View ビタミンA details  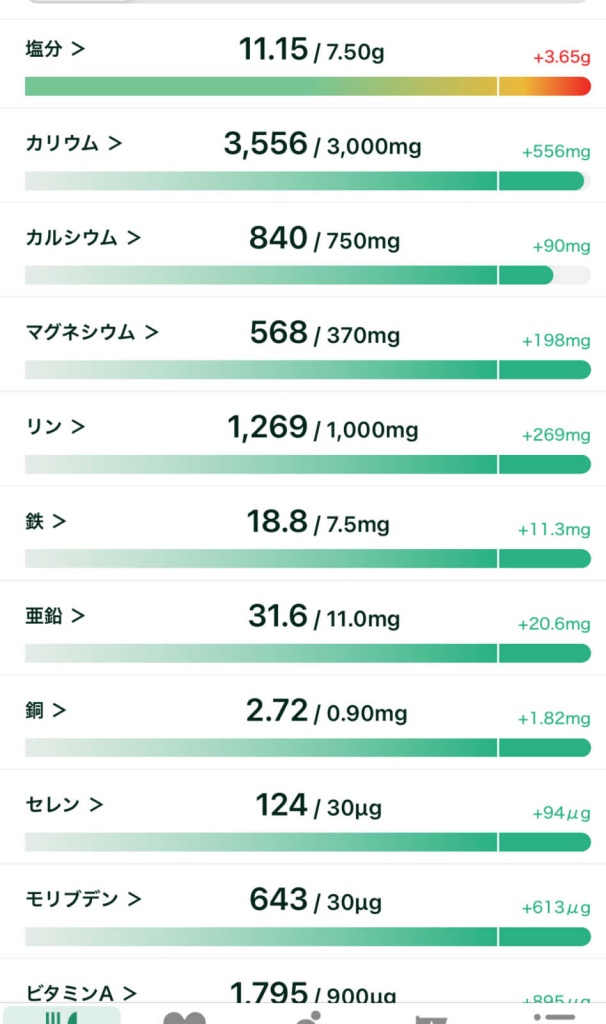81,993
